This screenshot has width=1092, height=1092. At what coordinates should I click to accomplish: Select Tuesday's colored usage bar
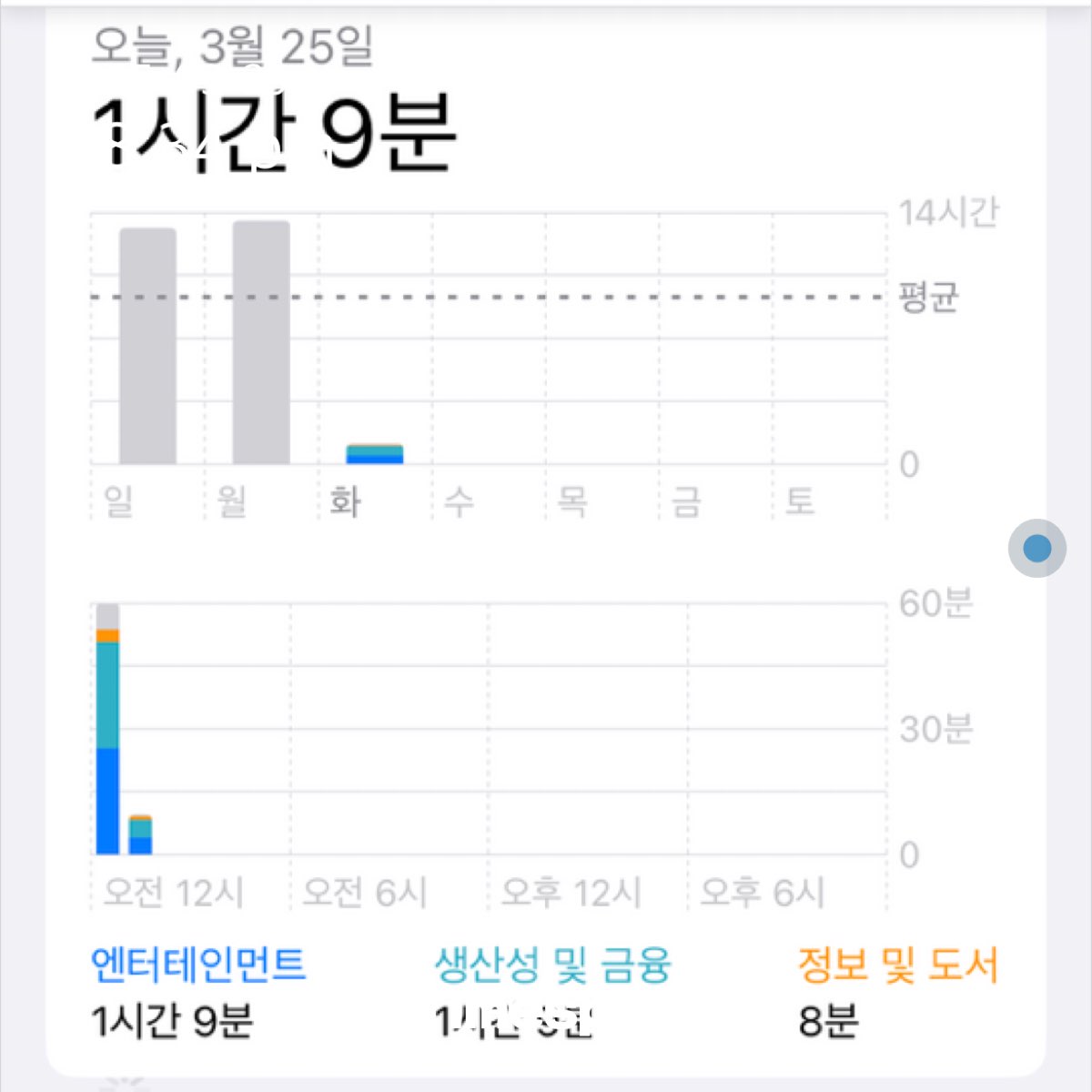375,454
